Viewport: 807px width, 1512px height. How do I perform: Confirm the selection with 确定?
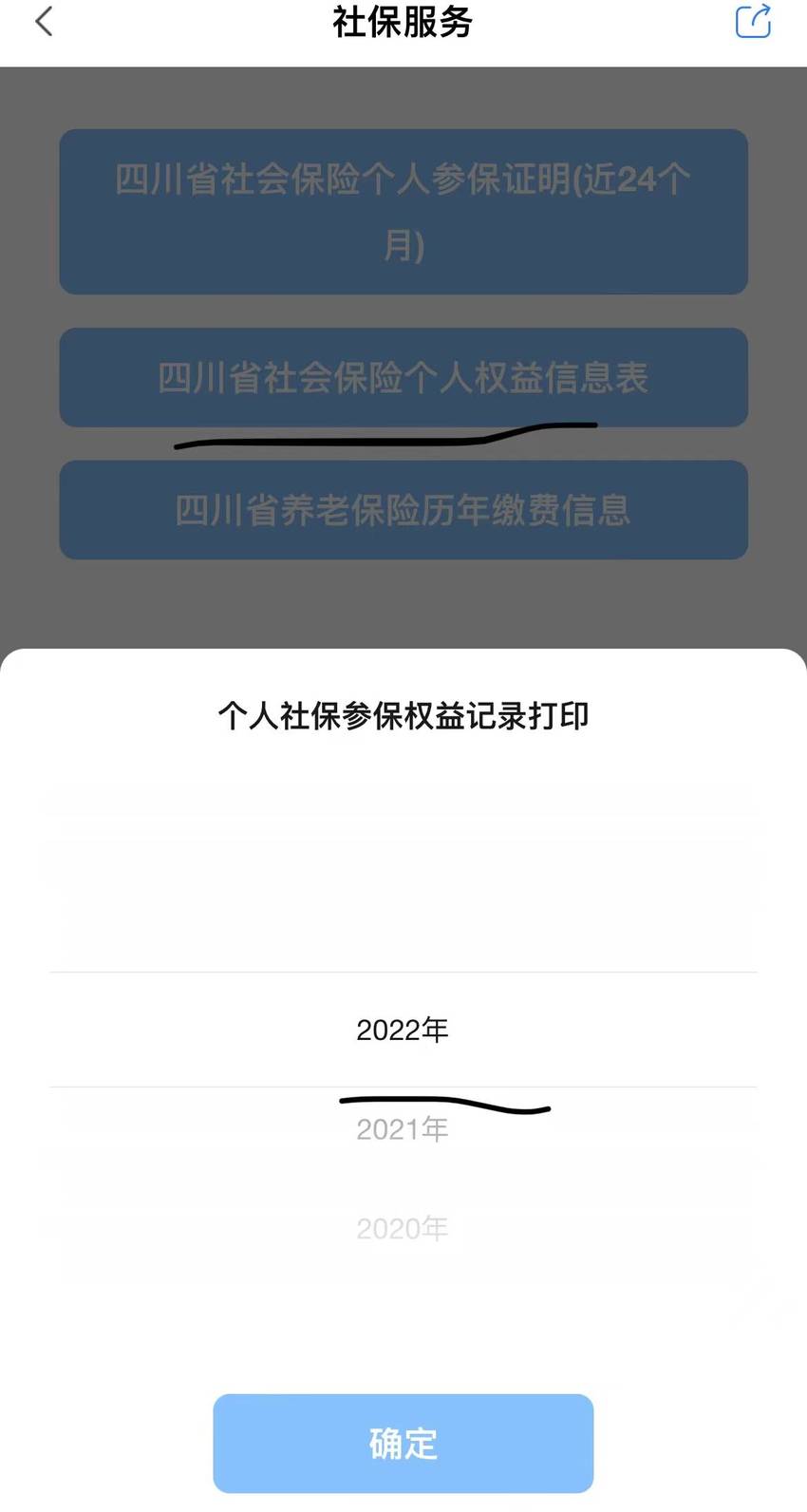tap(403, 1443)
